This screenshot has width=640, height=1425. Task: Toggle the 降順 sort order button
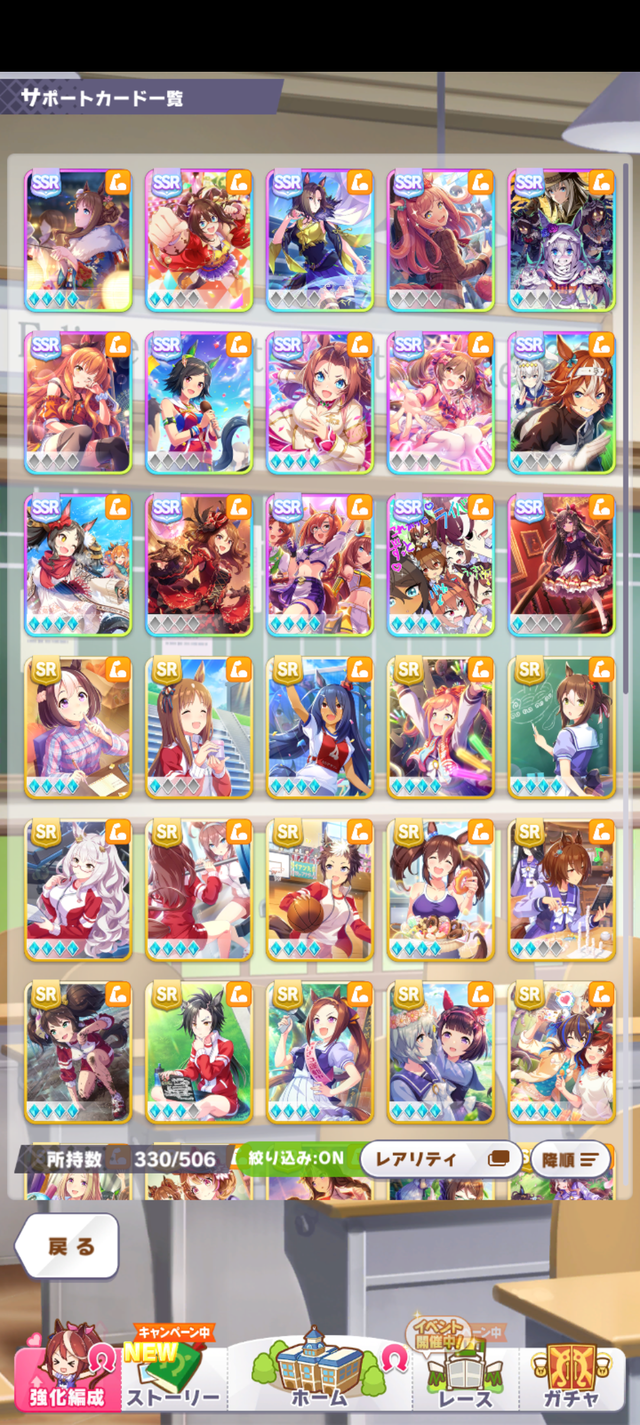pos(570,1160)
